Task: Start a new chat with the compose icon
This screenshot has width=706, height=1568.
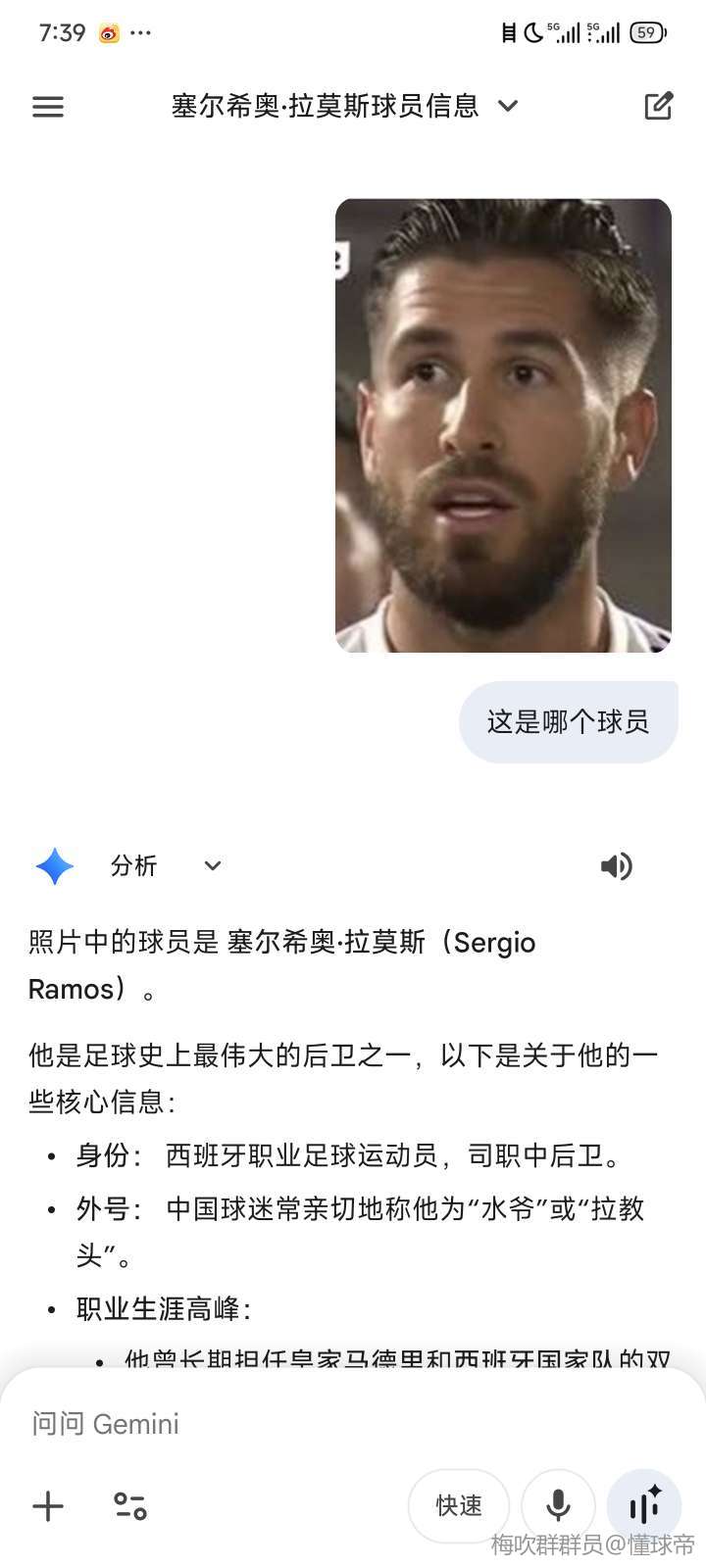Action: (658, 106)
